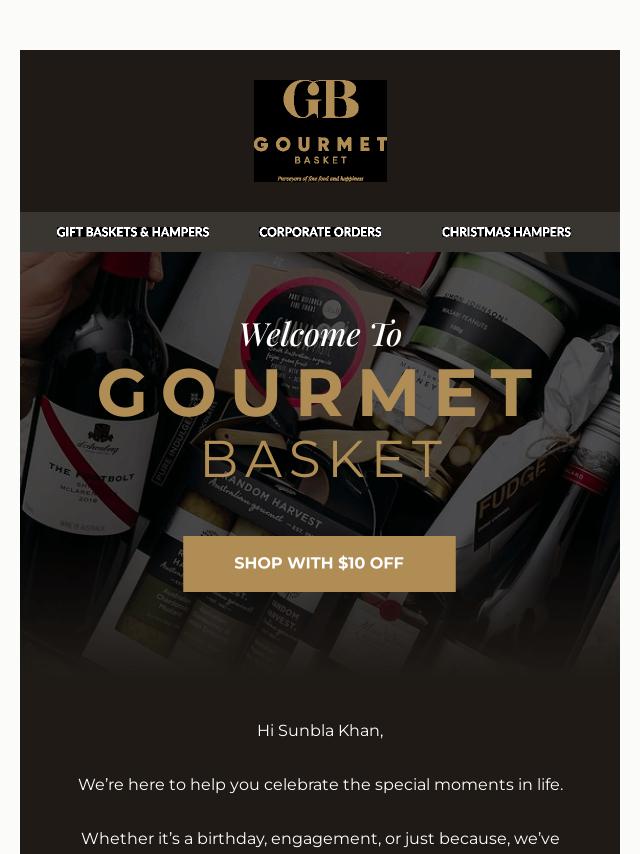Screen dimensions: 640x854
Task: Open the Gift Baskets & Hampers link
Action: coord(133,232)
